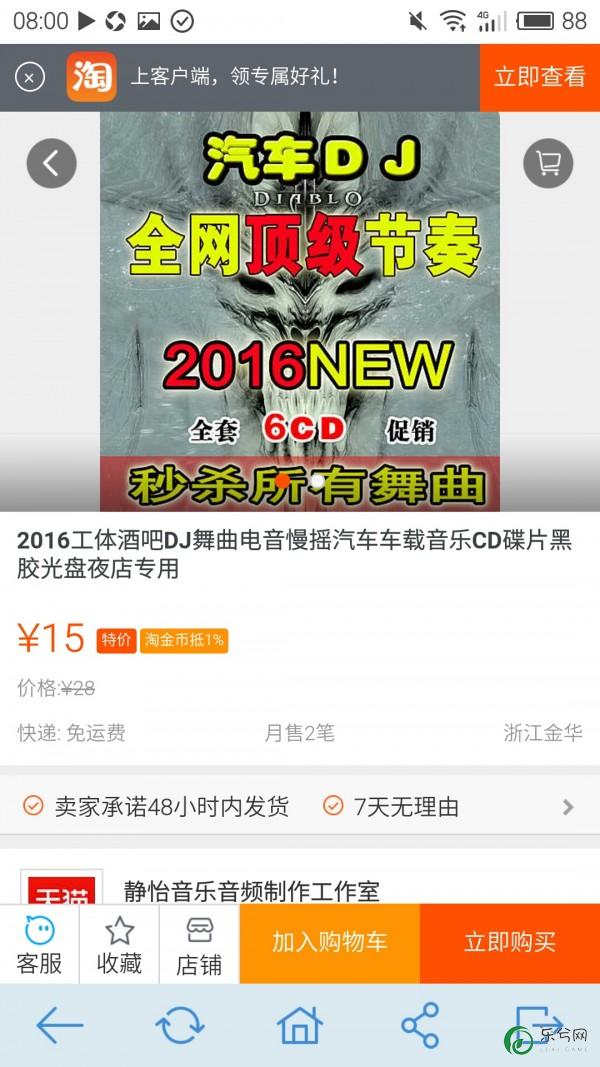Share this page from the browser bar

420,1025
